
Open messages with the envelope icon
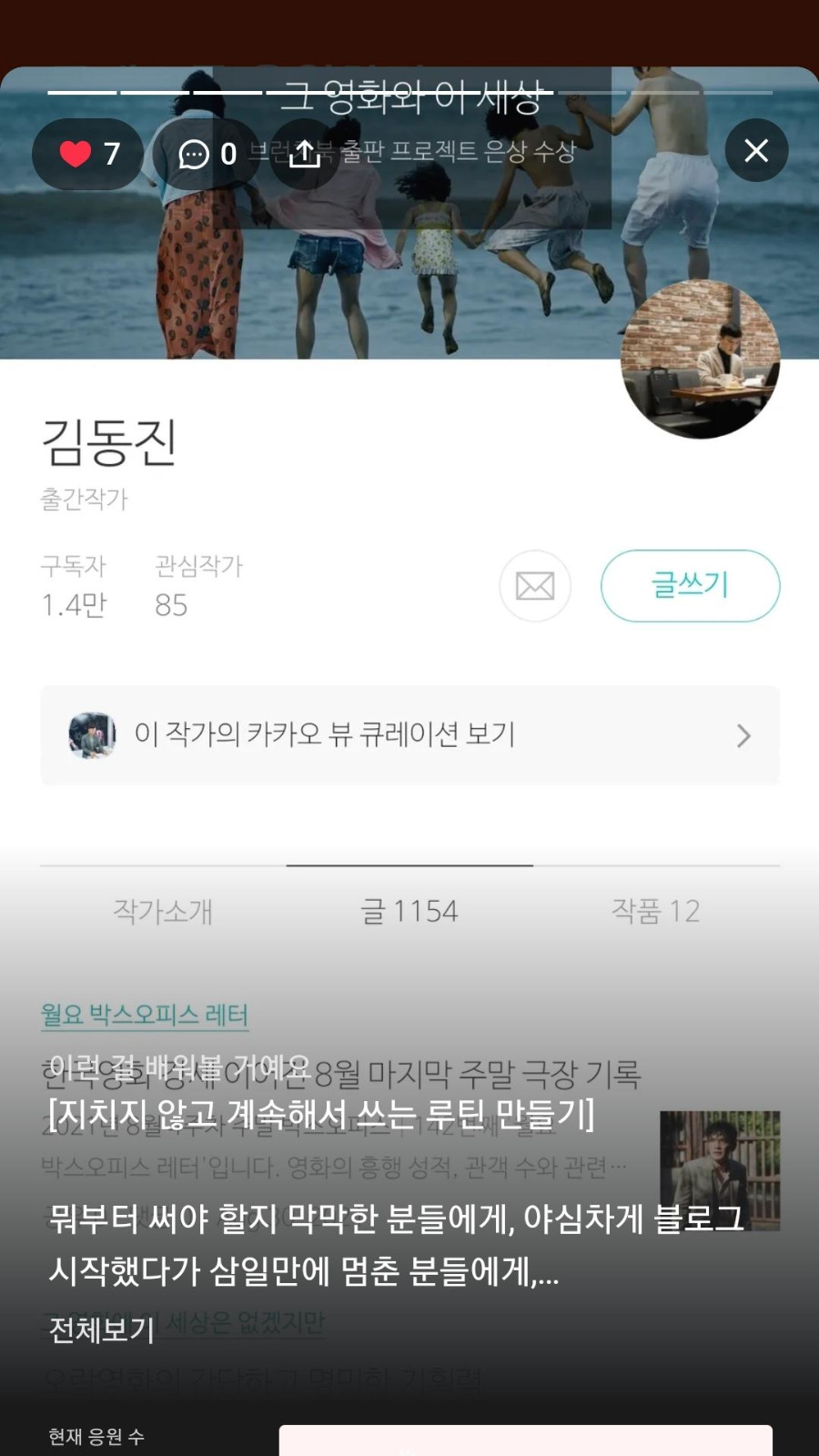point(535,586)
